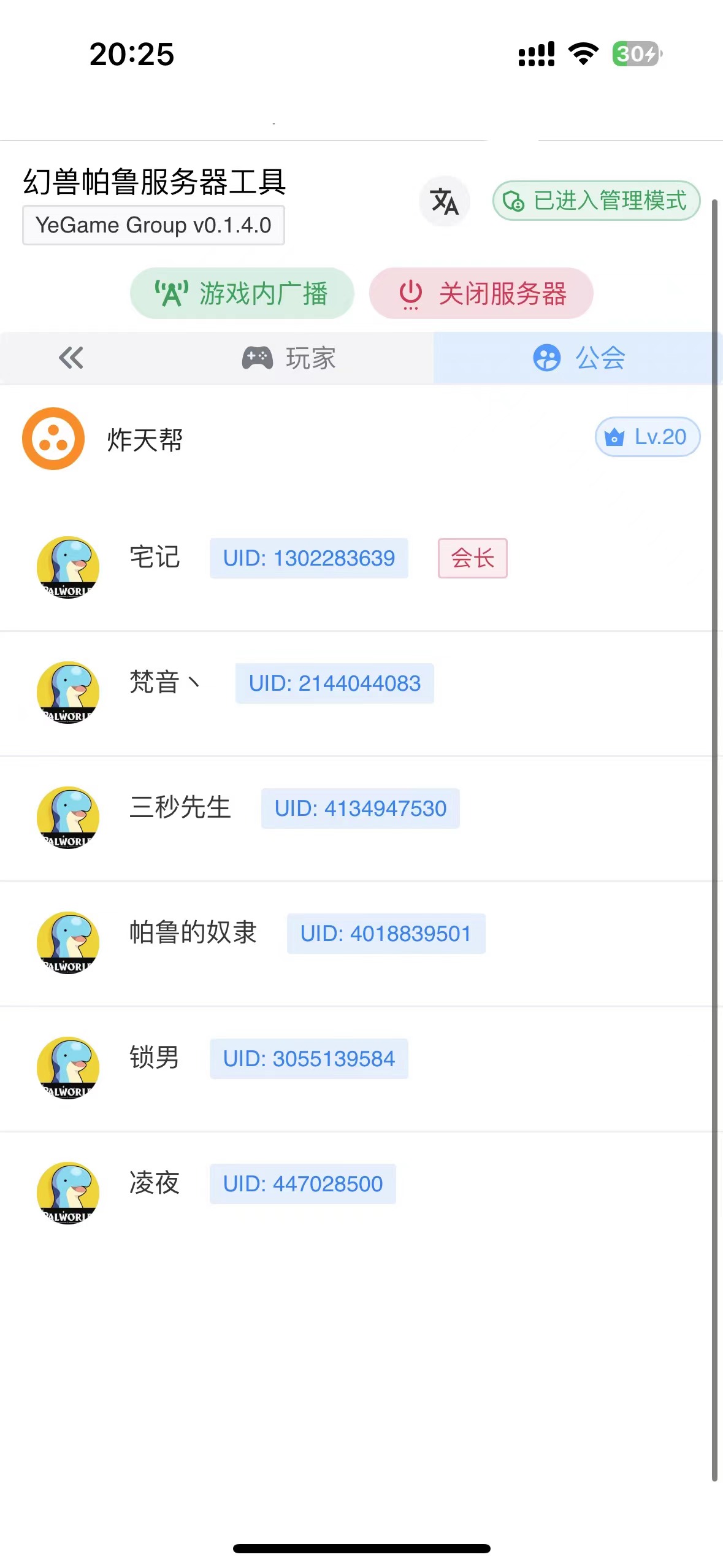
Task: Select member 锁男
Action: [x=154, y=1058]
